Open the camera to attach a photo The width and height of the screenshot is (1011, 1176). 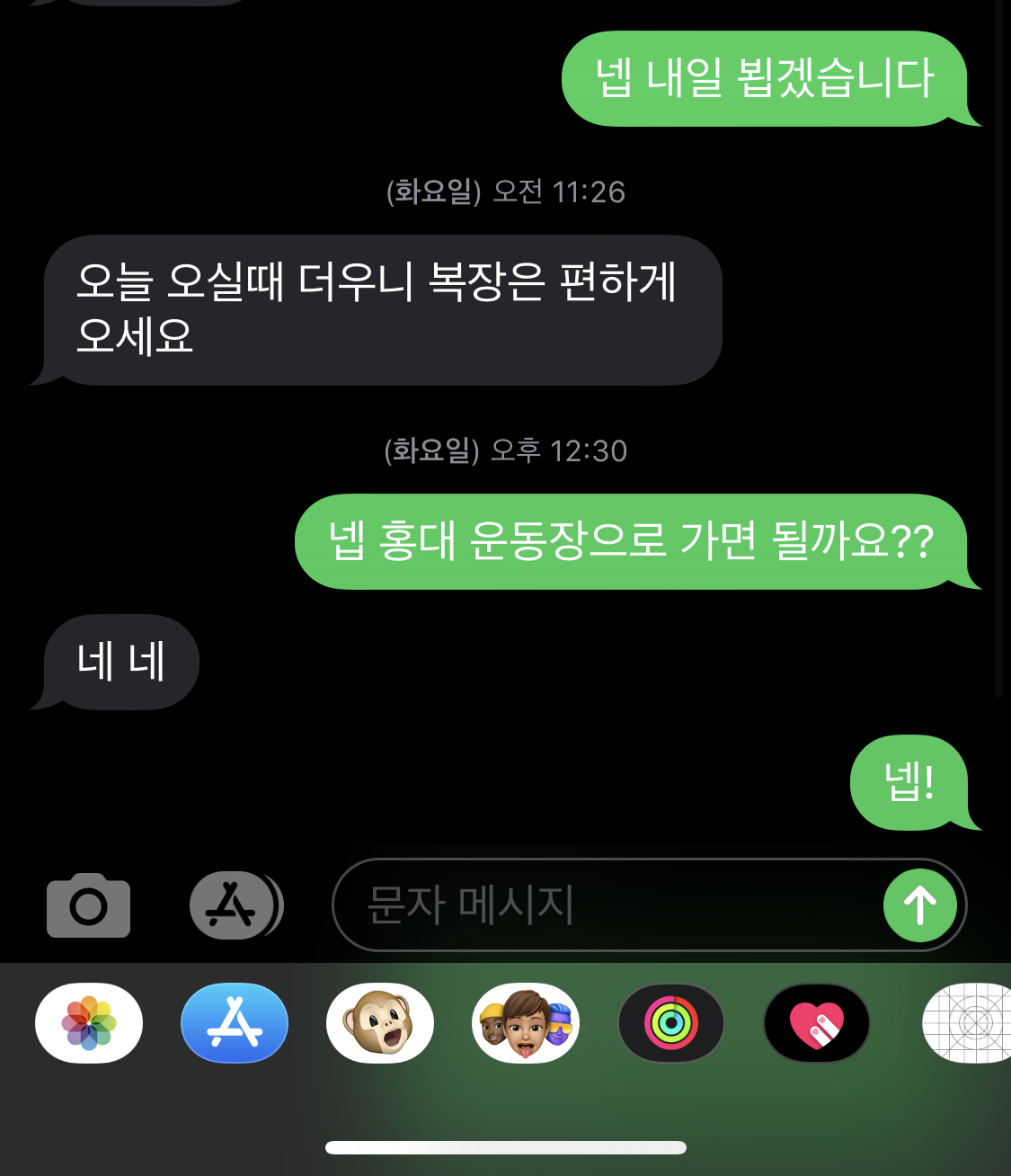(88, 905)
